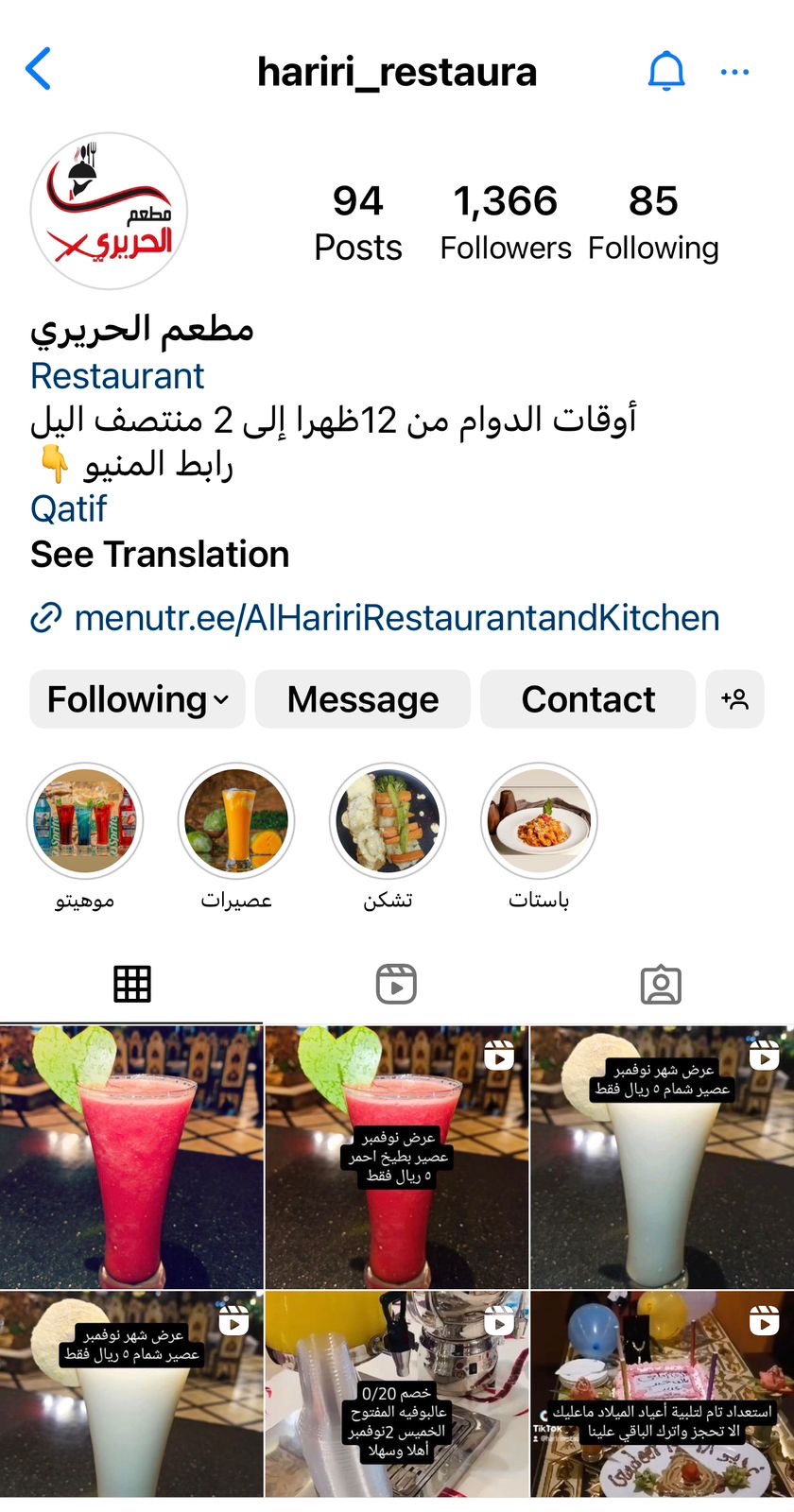
Task: Switch to the Reels tab
Action: [396, 985]
